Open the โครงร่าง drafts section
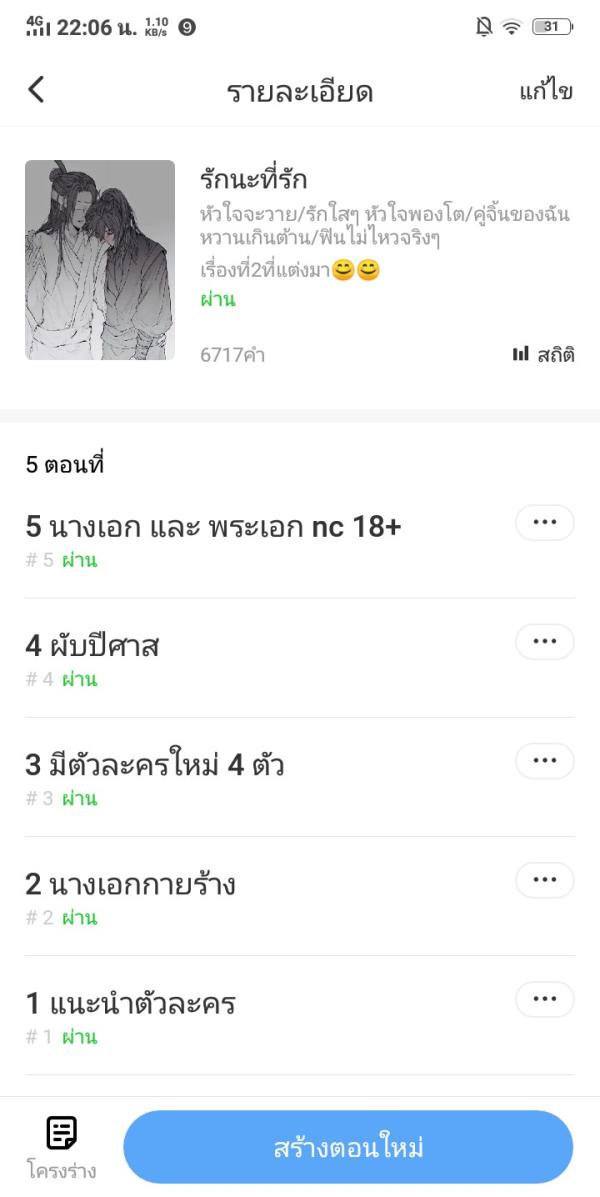600x1197 pixels. (62, 1146)
